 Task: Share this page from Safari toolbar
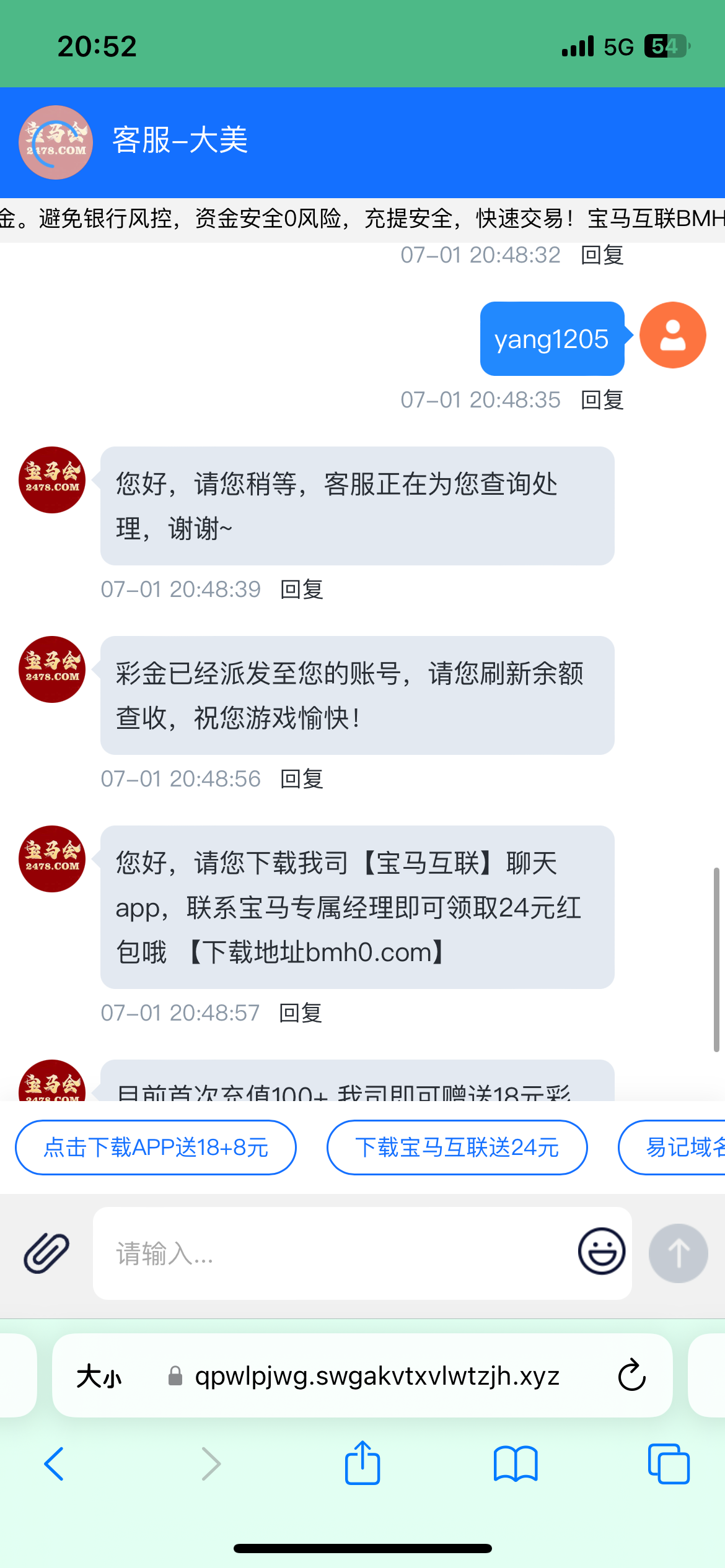pos(362,1463)
